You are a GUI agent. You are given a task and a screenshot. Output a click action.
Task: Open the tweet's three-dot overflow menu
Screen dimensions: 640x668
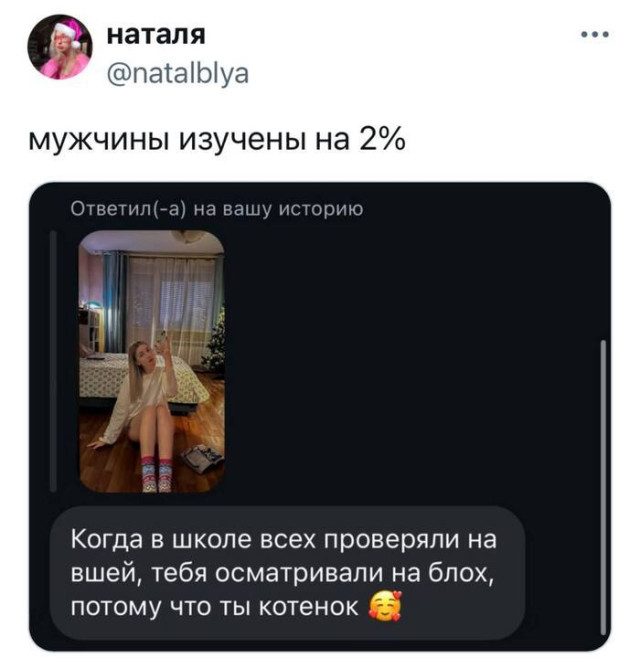click(594, 37)
